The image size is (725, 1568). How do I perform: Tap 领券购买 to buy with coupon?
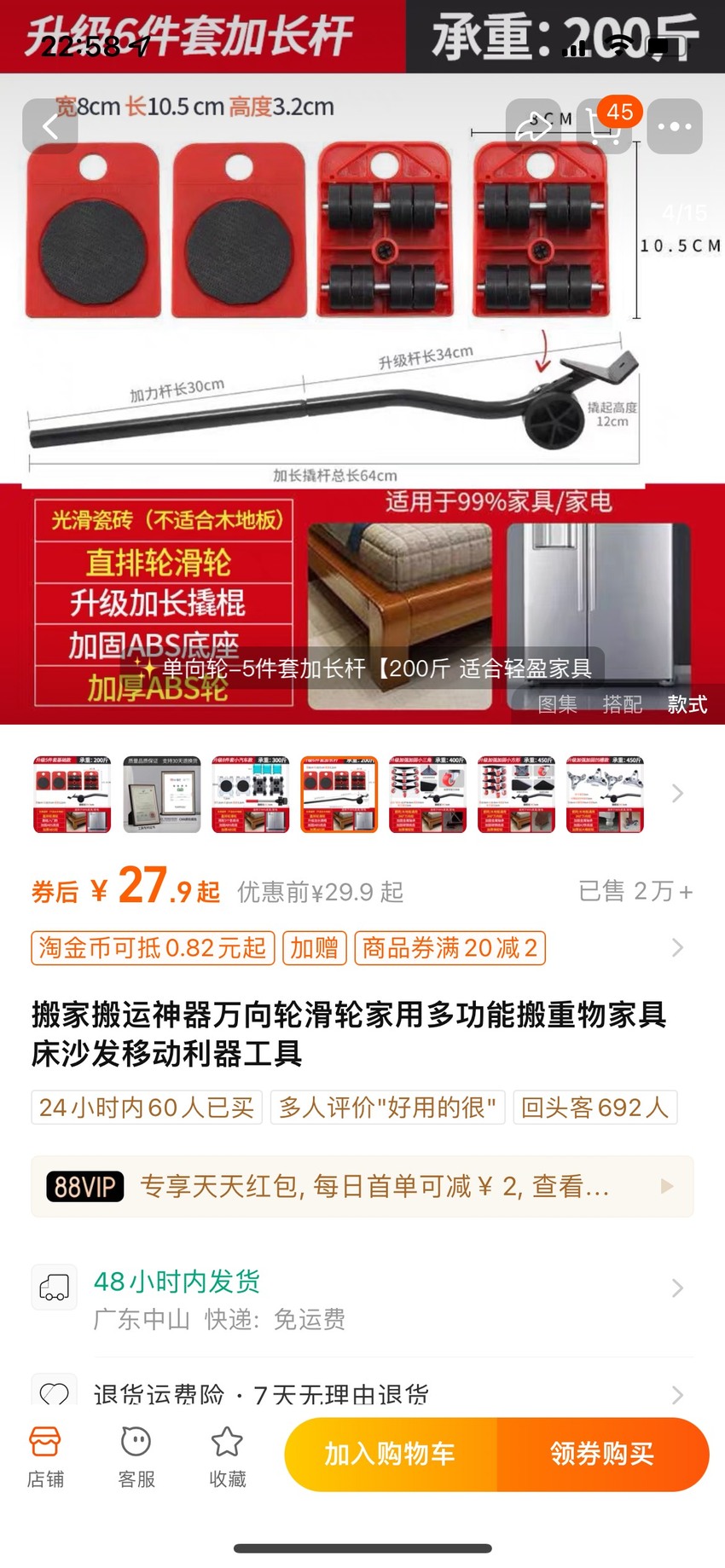(x=603, y=1454)
